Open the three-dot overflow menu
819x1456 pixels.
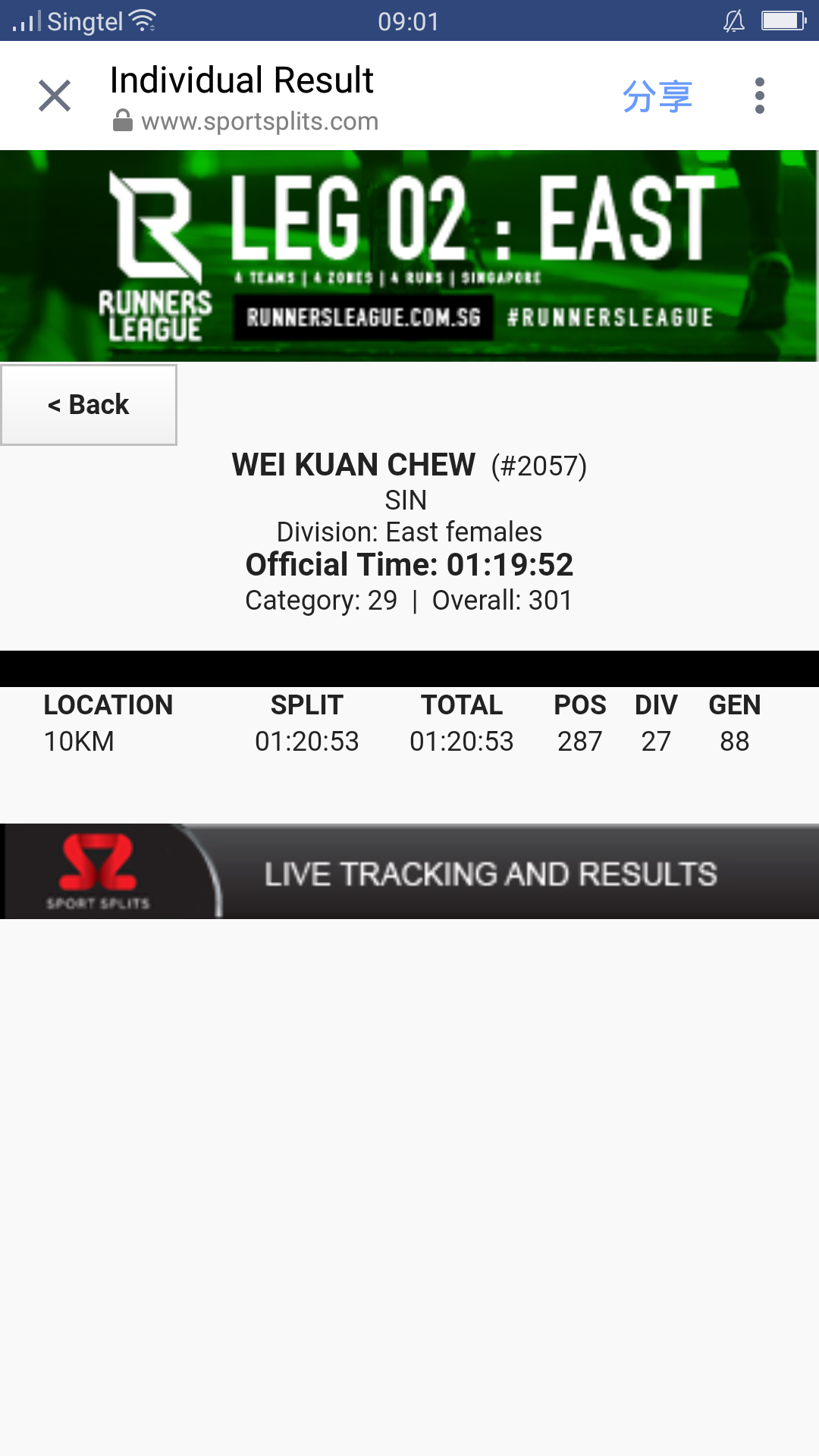[x=759, y=96]
